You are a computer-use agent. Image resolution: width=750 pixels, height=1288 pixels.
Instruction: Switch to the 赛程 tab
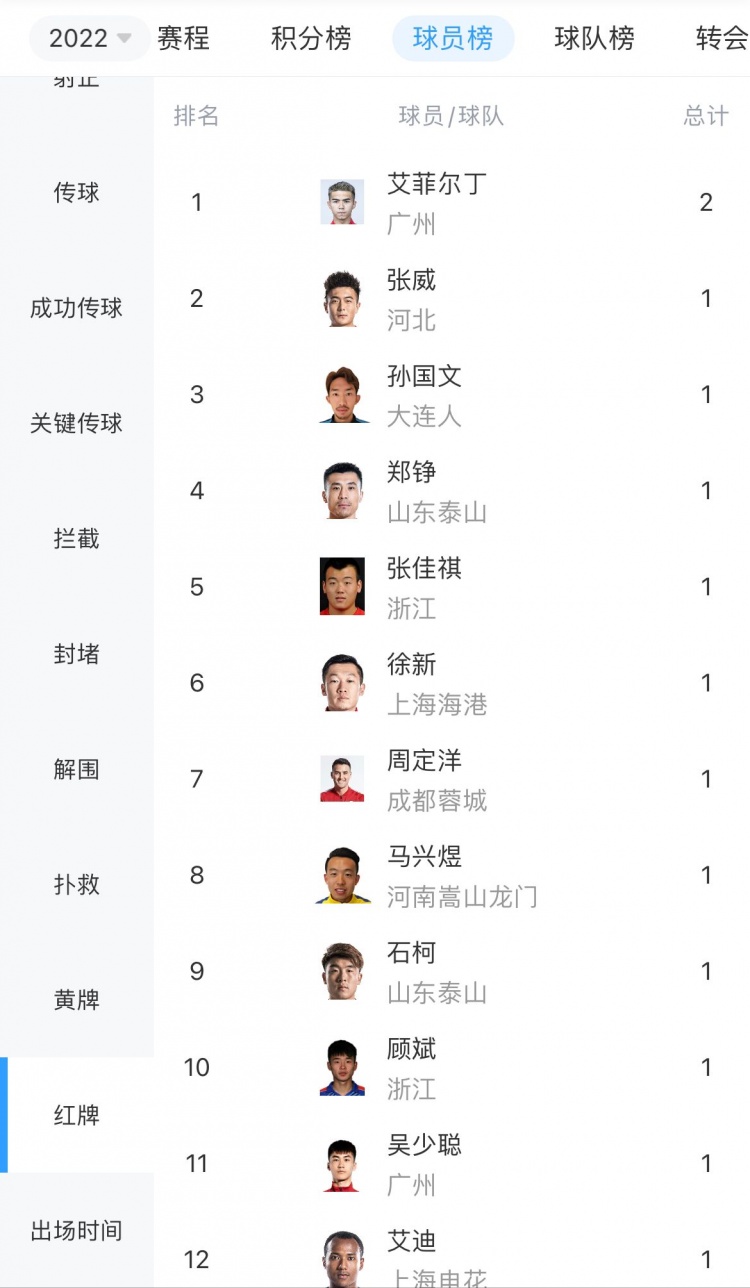[183, 39]
